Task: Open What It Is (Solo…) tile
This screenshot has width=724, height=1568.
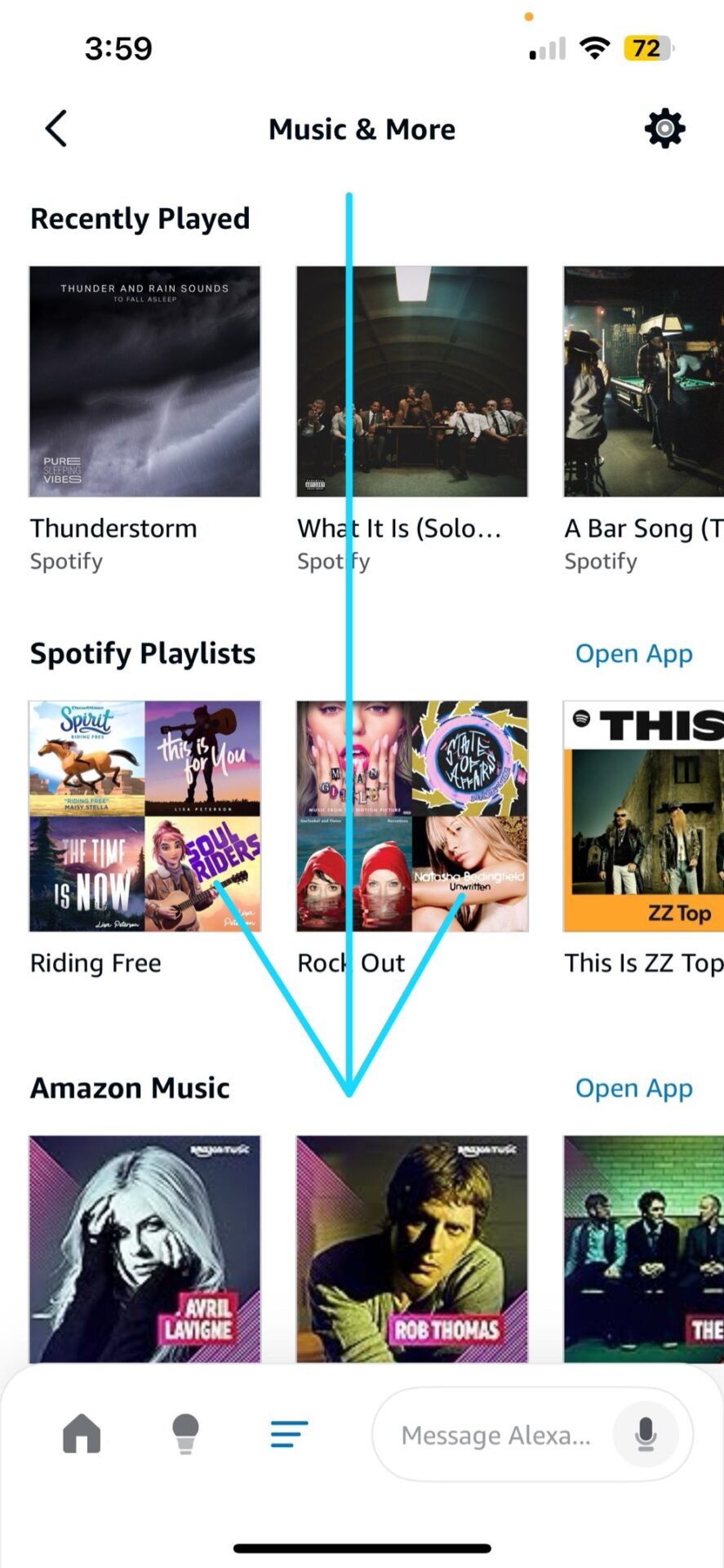Action: coord(411,381)
